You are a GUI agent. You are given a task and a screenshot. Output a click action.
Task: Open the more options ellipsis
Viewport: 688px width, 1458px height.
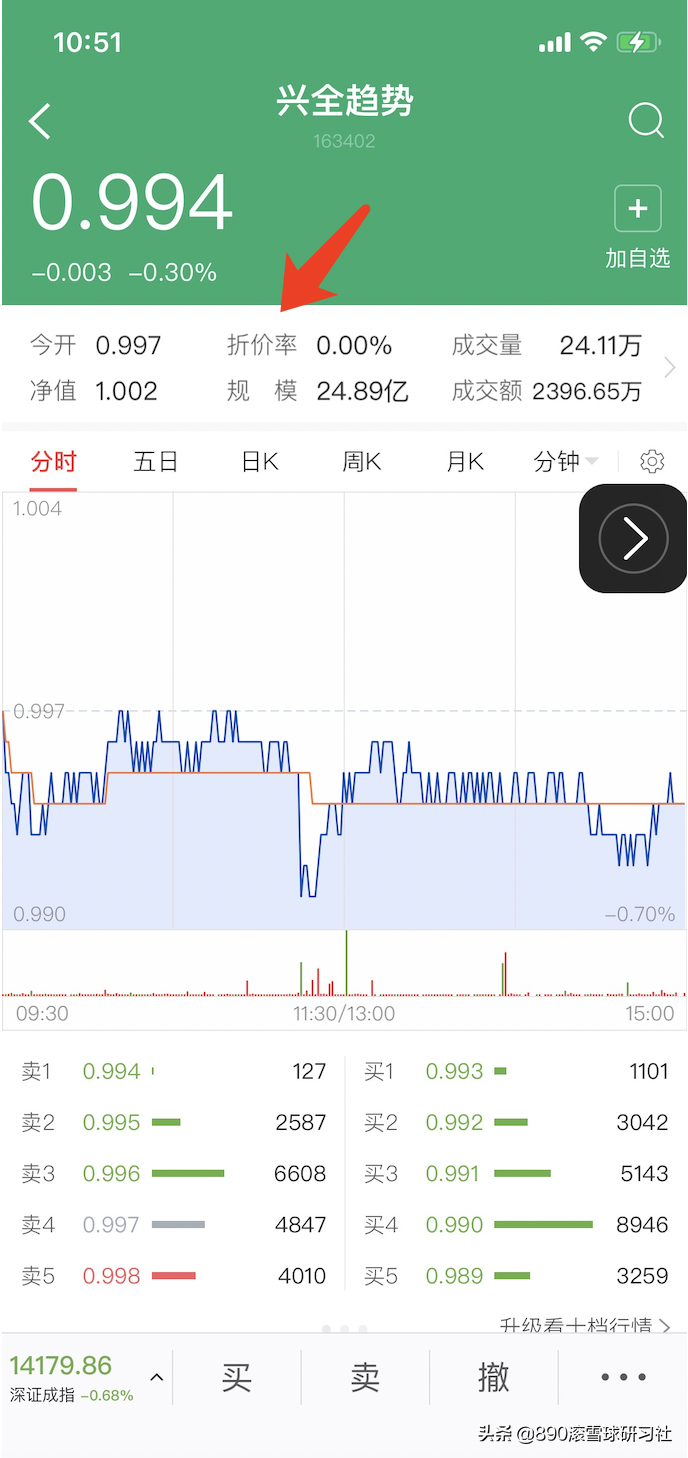(623, 1378)
